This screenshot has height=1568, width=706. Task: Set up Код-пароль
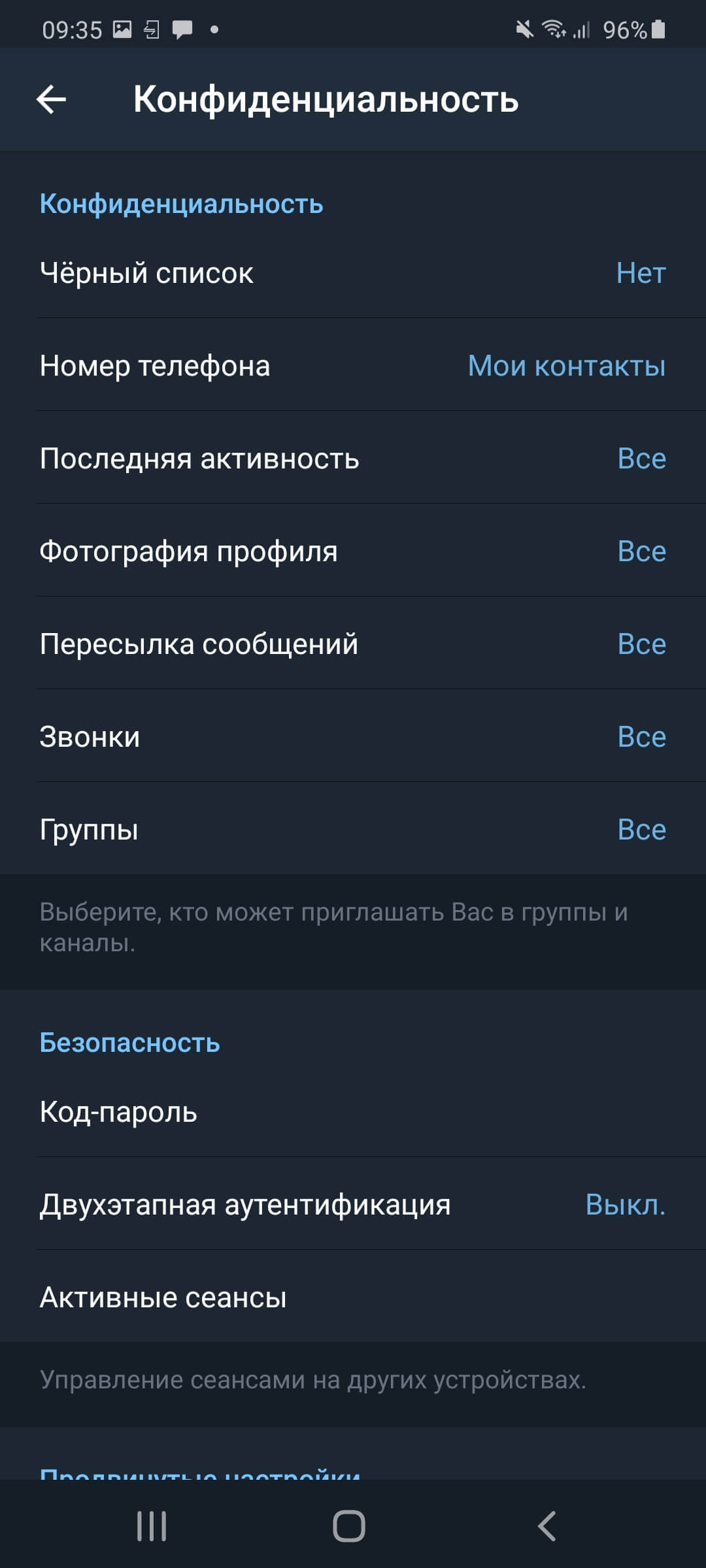tap(353, 1112)
